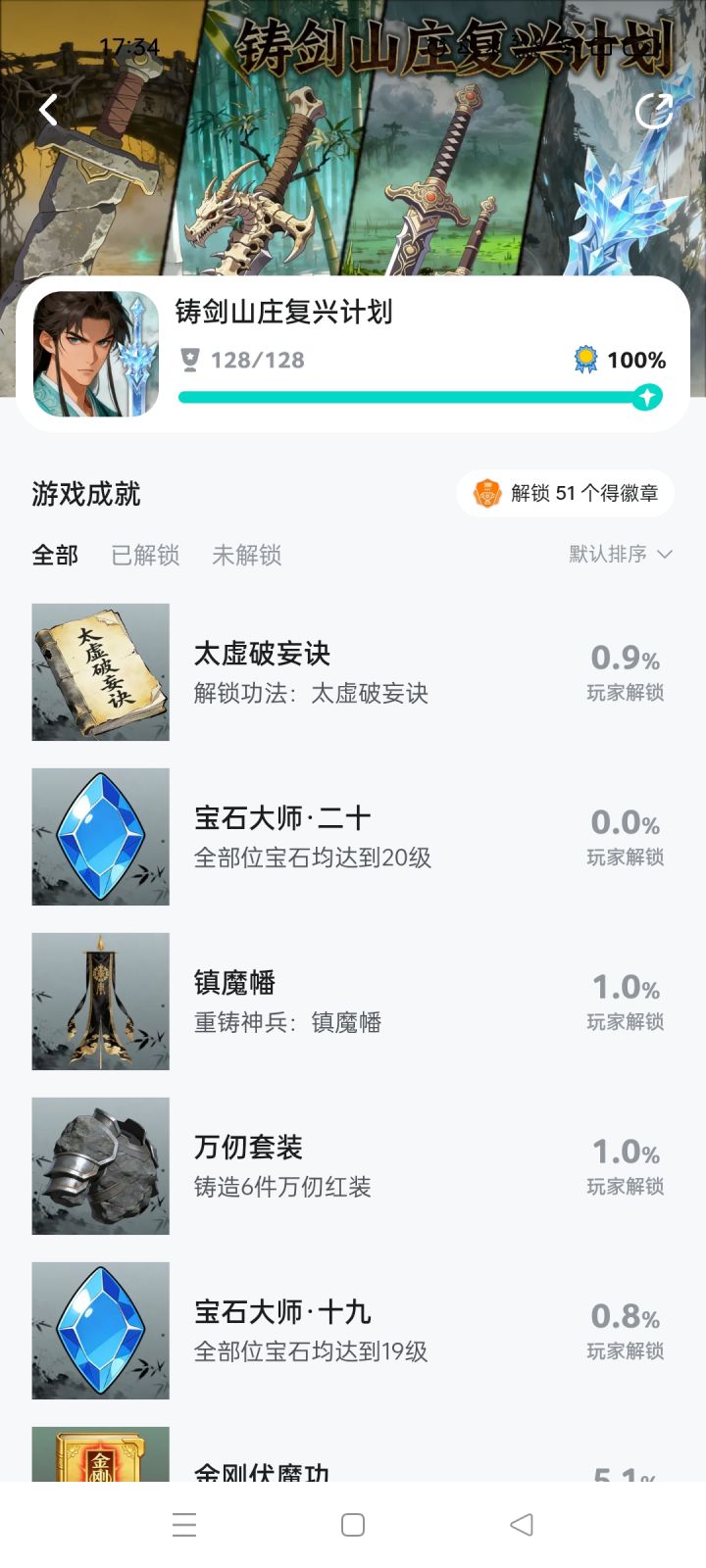The image size is (706, 1568).
Task: Share this achievements page
Action: 653,111
